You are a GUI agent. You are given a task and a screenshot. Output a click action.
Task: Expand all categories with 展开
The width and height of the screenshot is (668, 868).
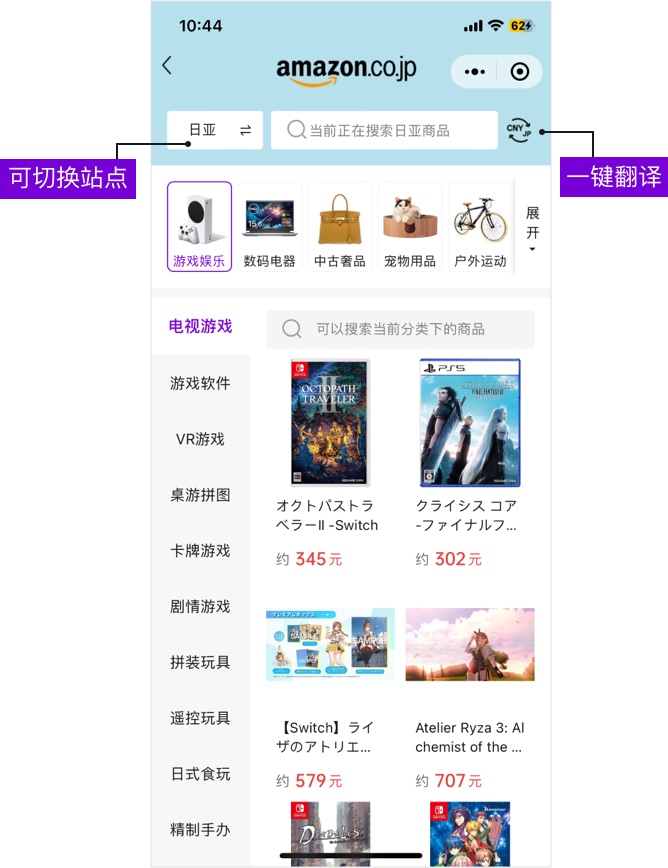point(532,228)
